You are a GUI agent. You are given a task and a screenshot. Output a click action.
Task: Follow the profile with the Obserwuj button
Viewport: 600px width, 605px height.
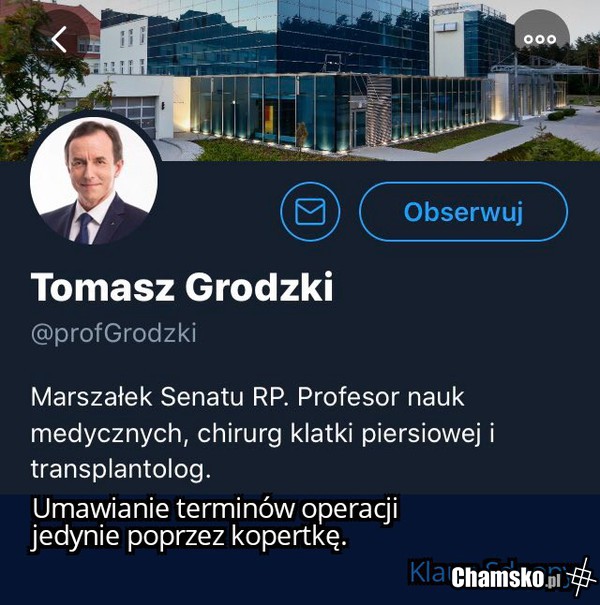tap(463, 212)
